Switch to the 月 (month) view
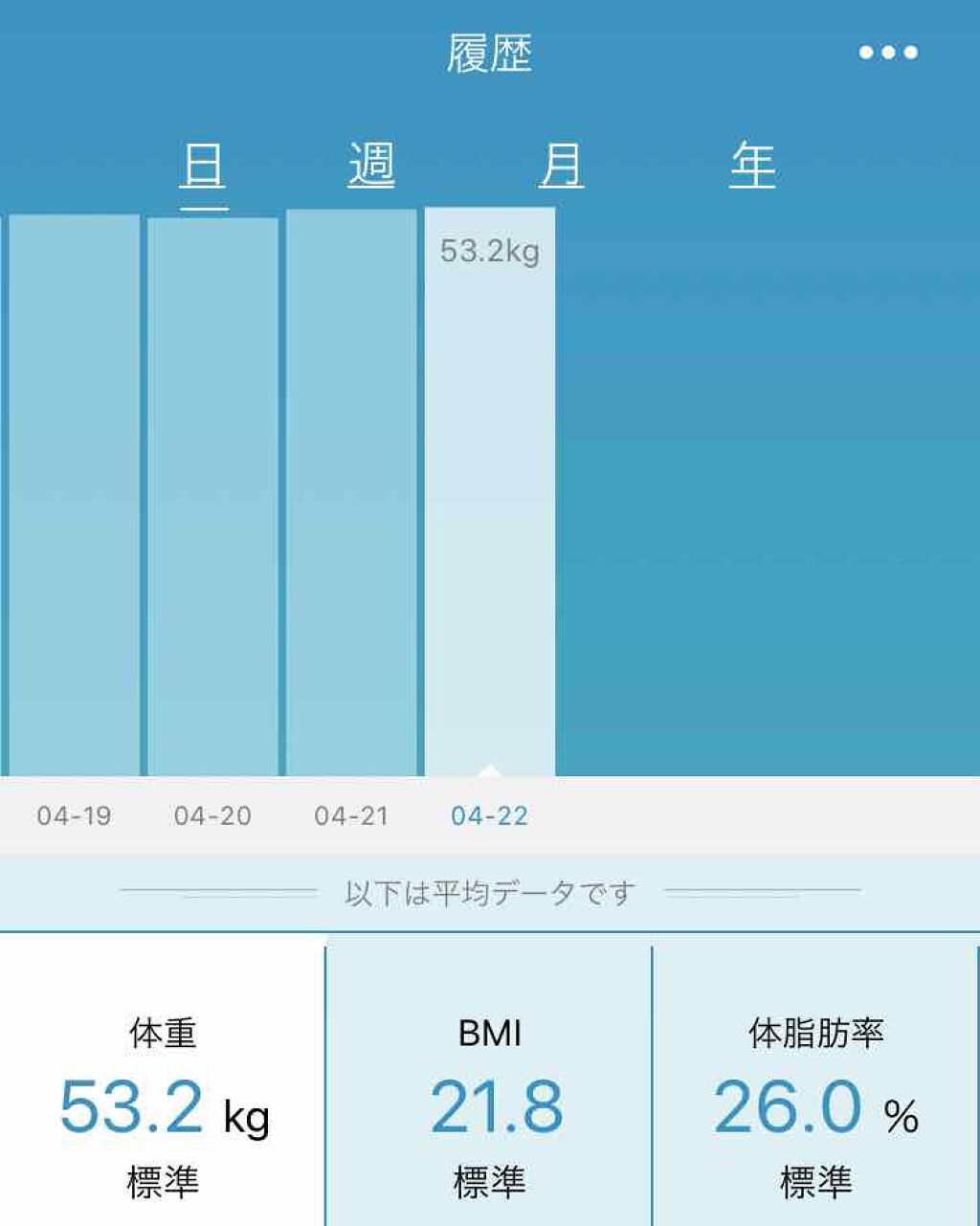This screenshot has width=980, height=1226. (561, 165)
